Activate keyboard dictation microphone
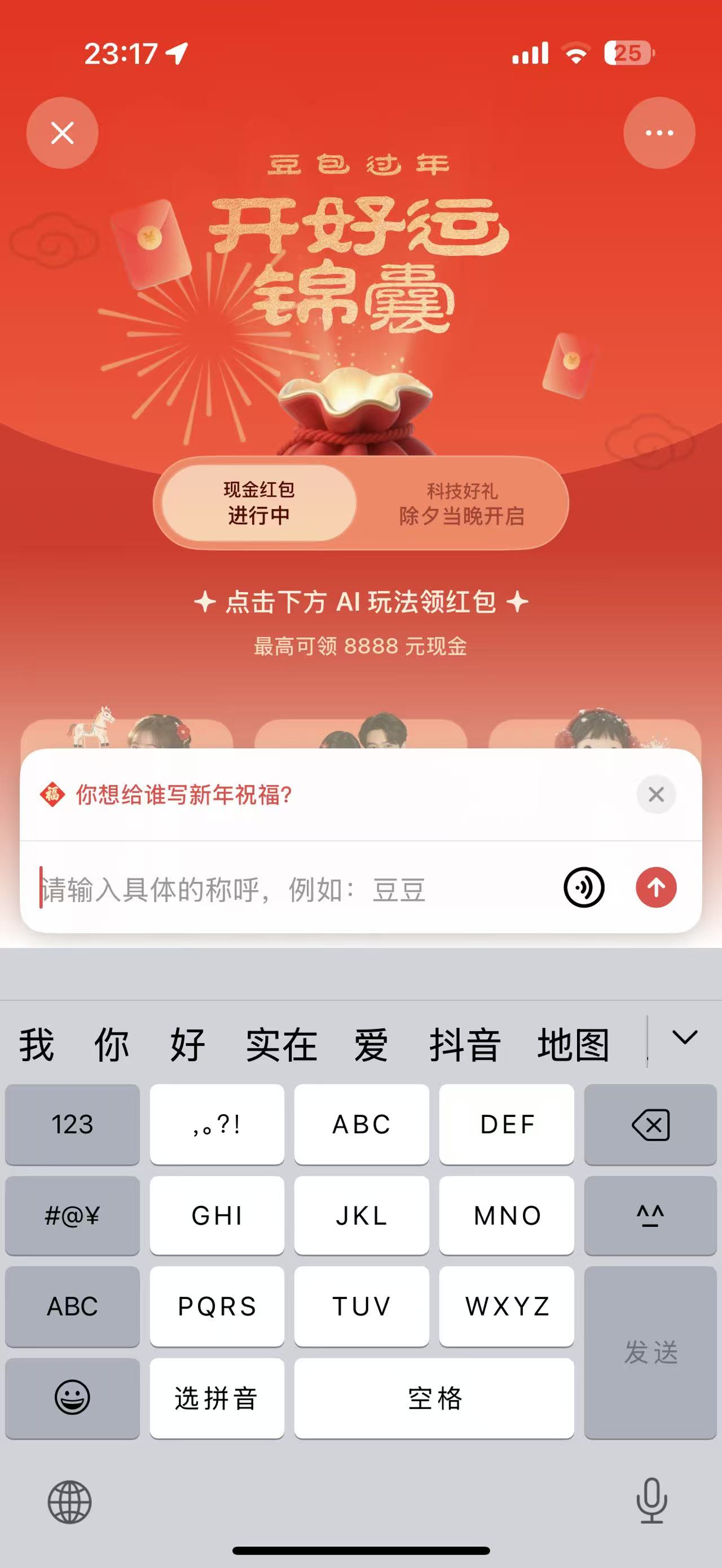Image resolution: width=722 pixels, height=1568 pixels. [x=651, y=1500]
